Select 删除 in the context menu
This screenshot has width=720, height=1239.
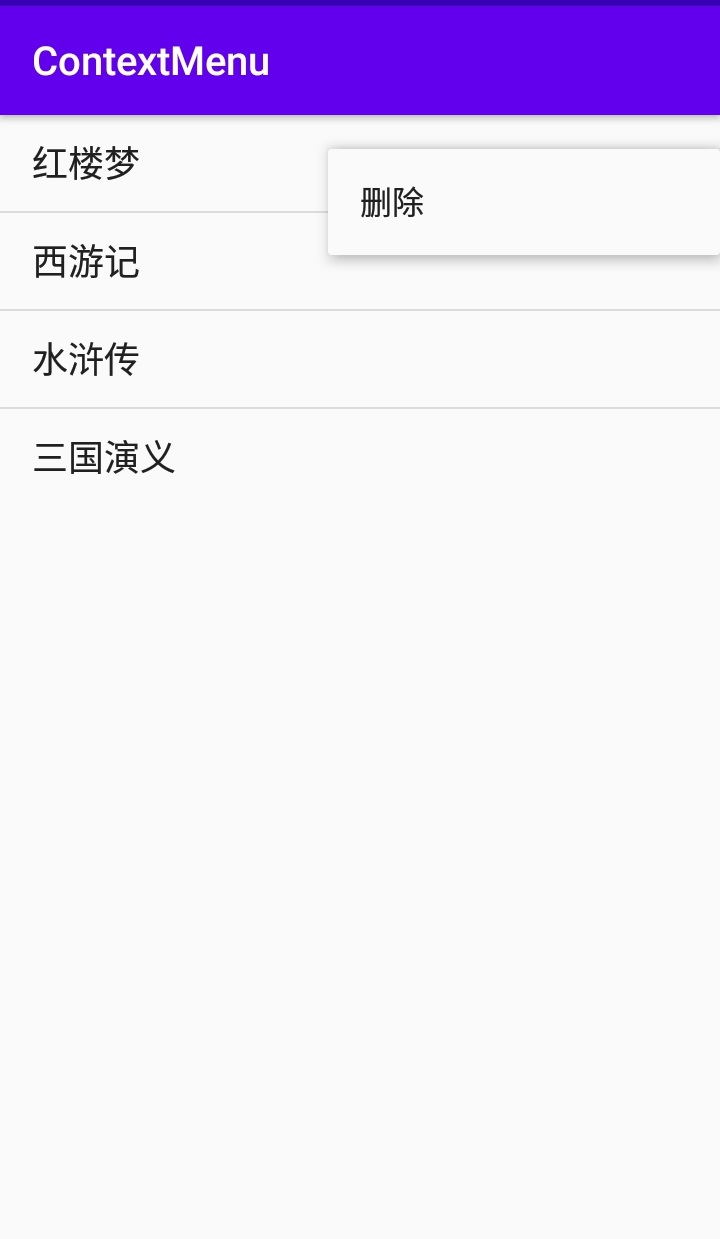[392, 203]
